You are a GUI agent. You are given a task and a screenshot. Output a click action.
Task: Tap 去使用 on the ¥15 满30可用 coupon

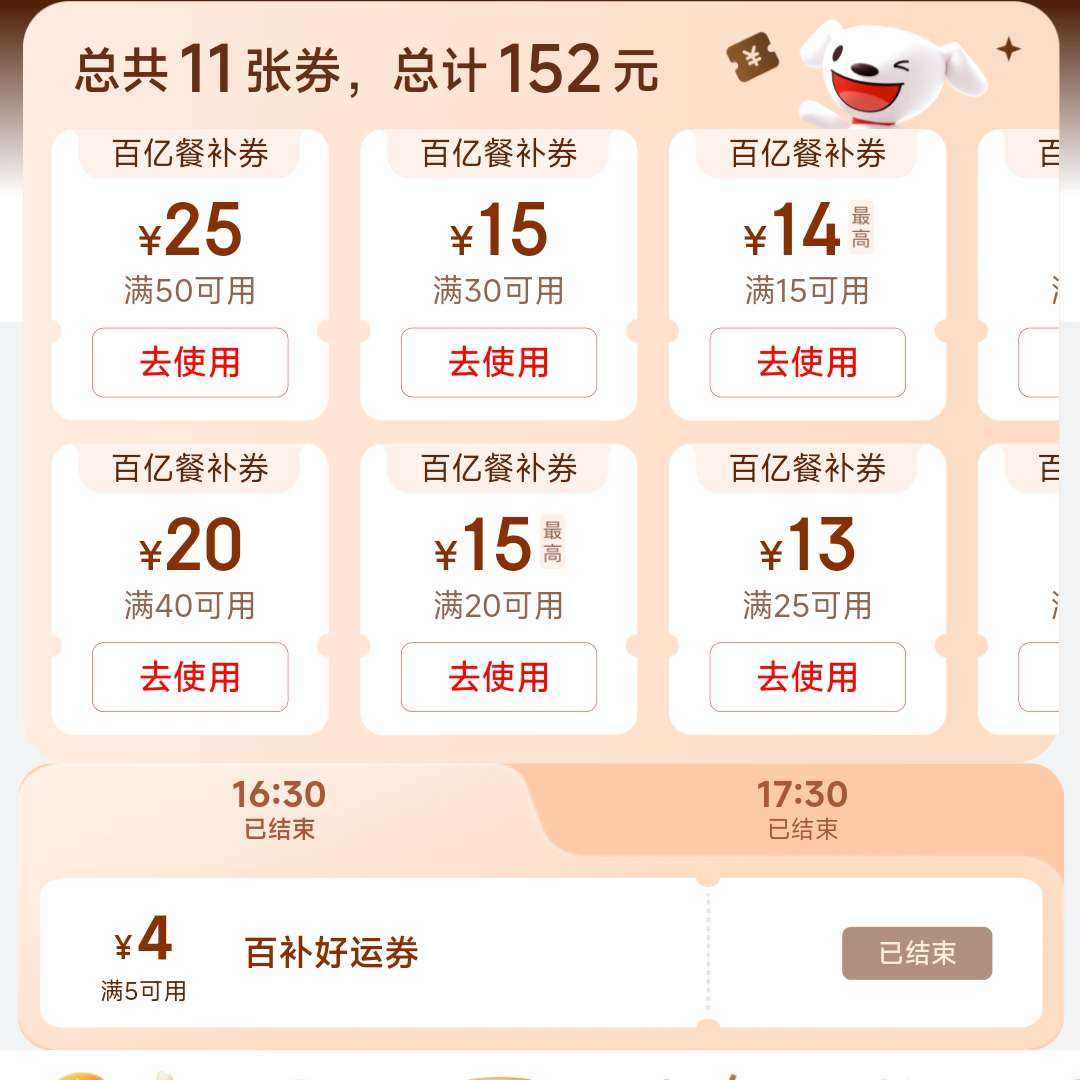click(x=499, y=362)
